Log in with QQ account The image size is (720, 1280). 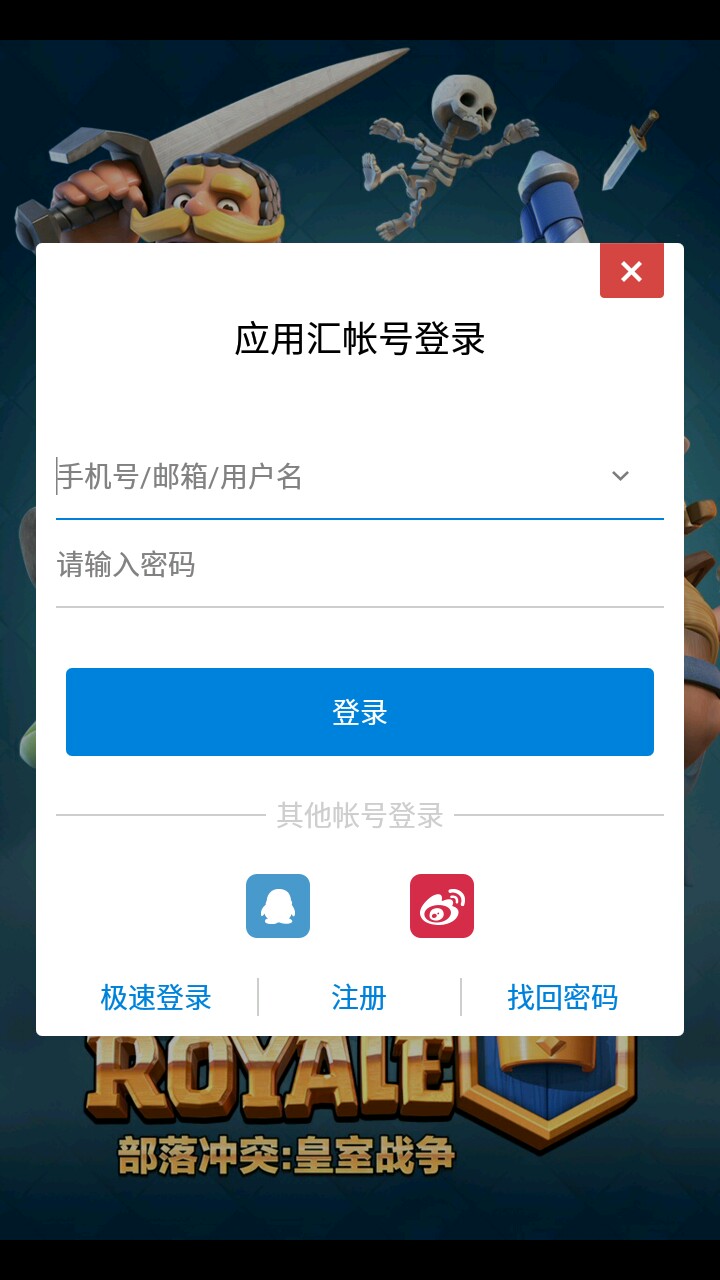pyautogui.click(x=278, y=906)
